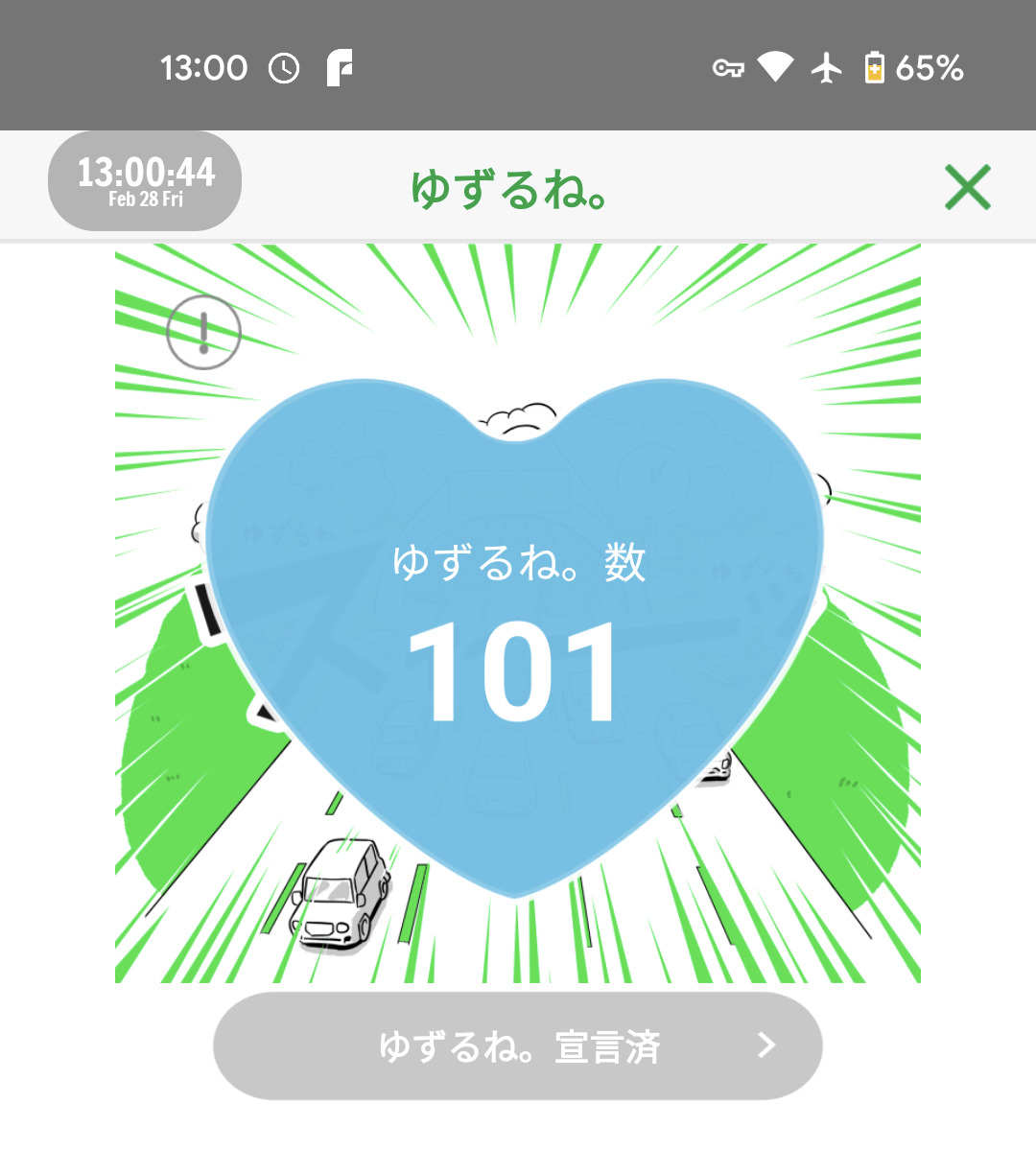Tap the ゆずるね。宣言済 button

click(x=518, y=1045)
